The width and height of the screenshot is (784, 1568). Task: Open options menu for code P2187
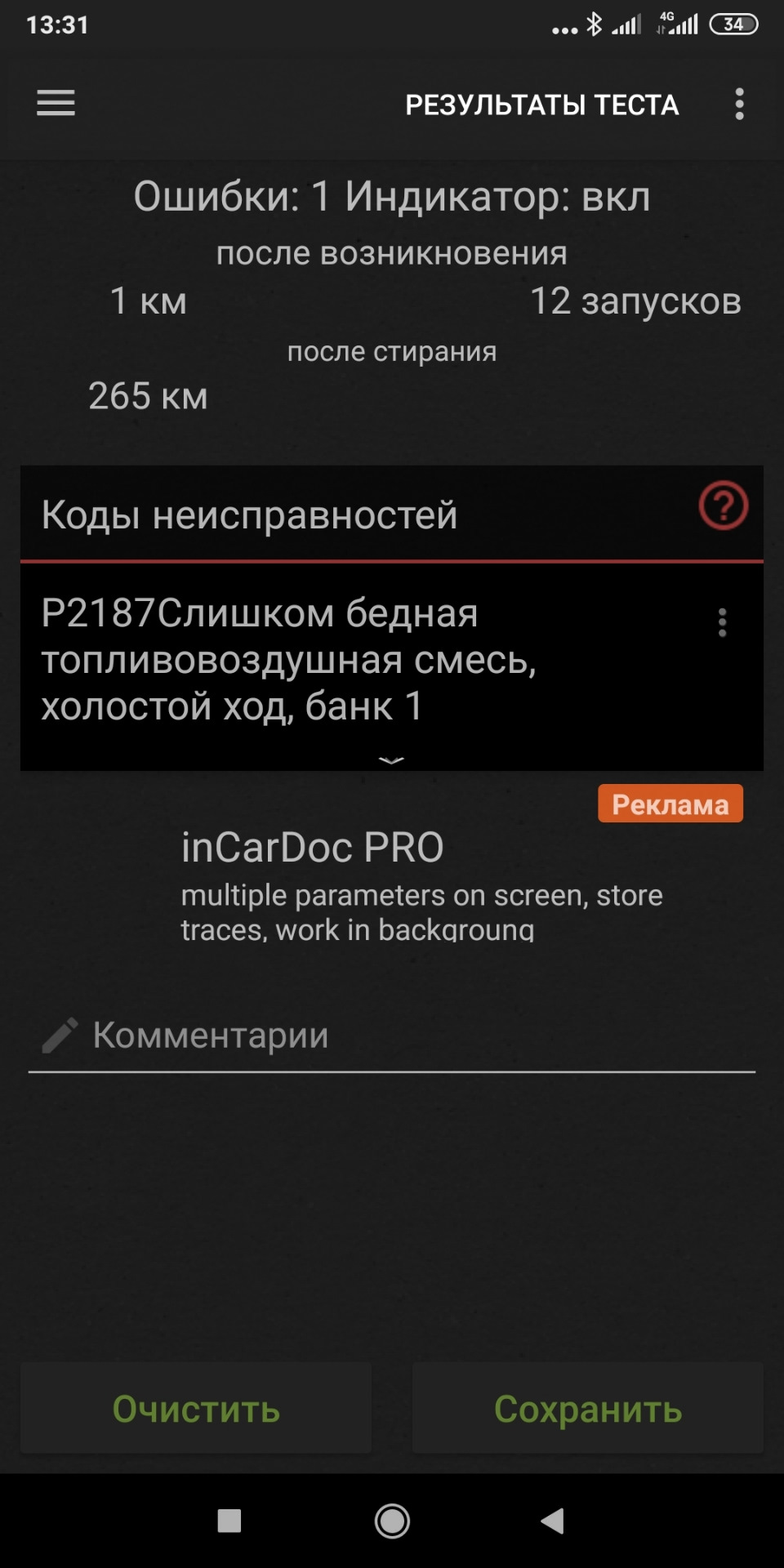[722, 622]
